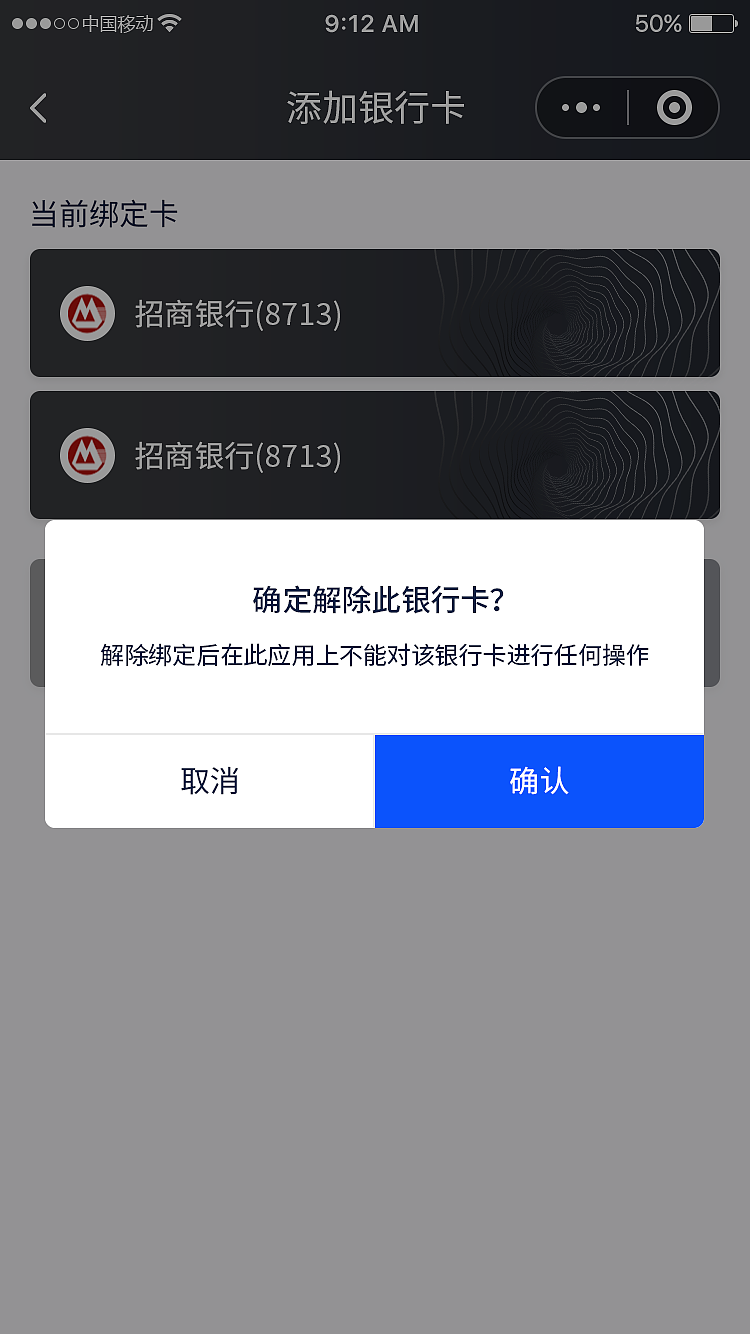This screenshot has height=1334, width=750.
Task: Tap the 9:12 AM time display
Action: tap(372, 23)
